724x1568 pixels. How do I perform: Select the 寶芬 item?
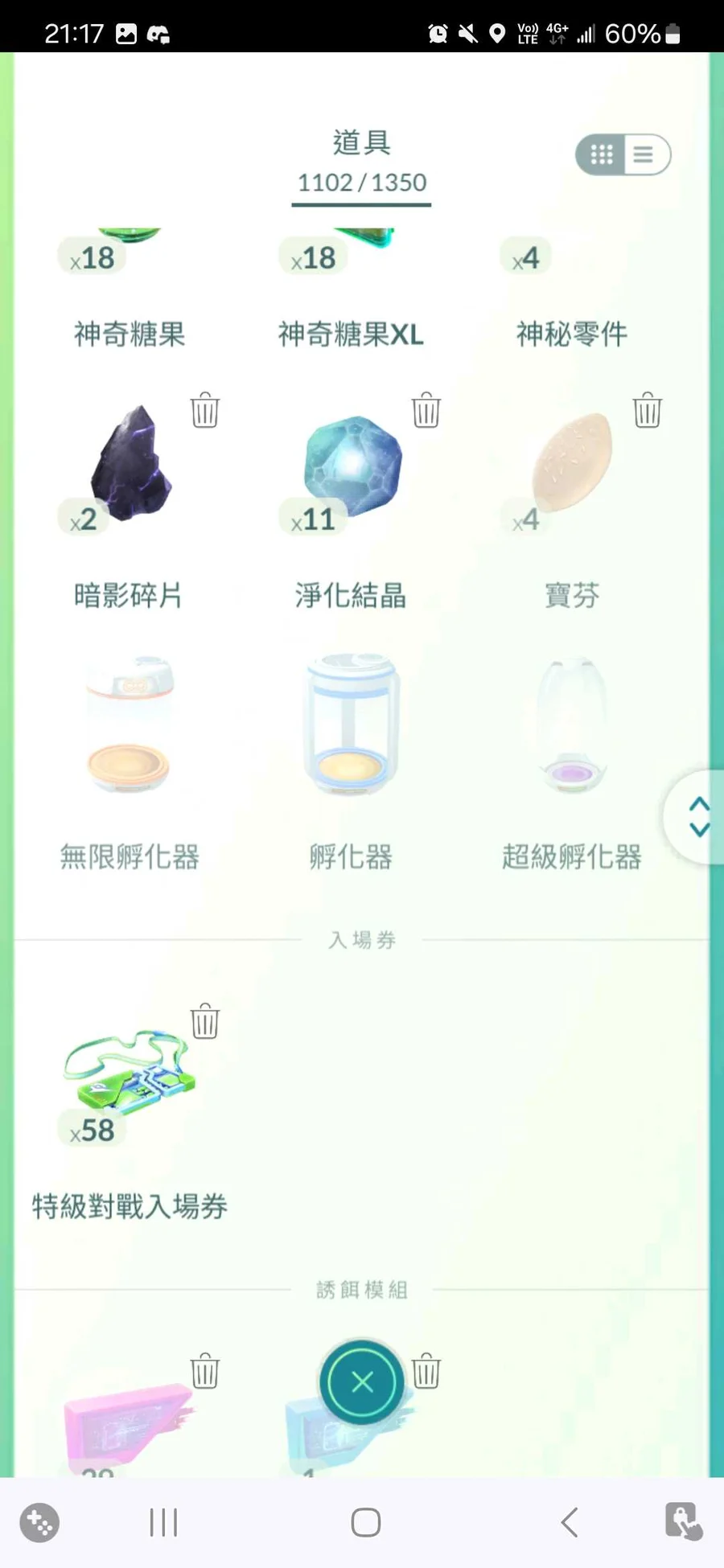pyautogui.click(x=572, y=466)
